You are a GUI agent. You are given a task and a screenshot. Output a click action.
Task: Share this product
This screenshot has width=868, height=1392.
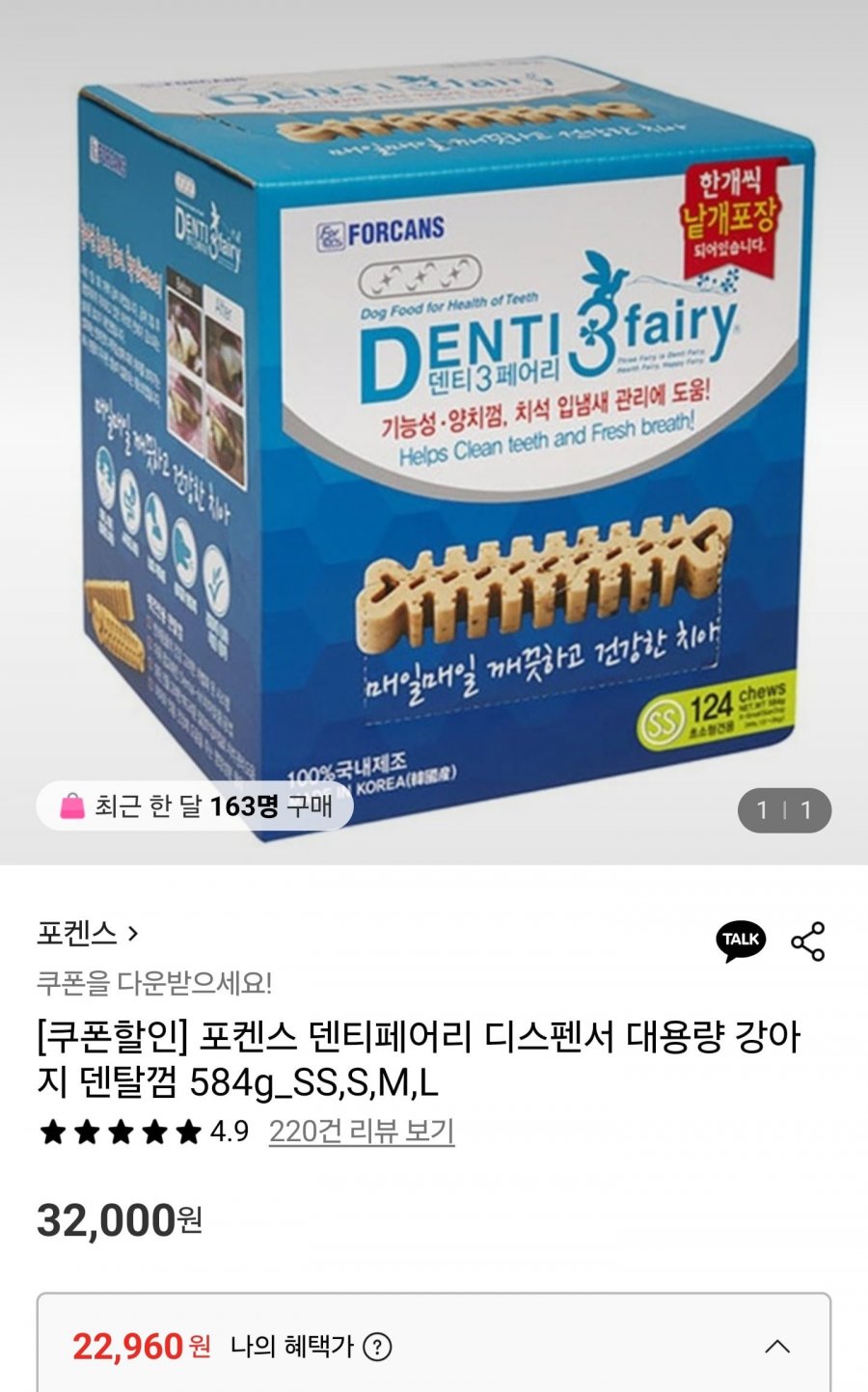(x=807, y=942)
